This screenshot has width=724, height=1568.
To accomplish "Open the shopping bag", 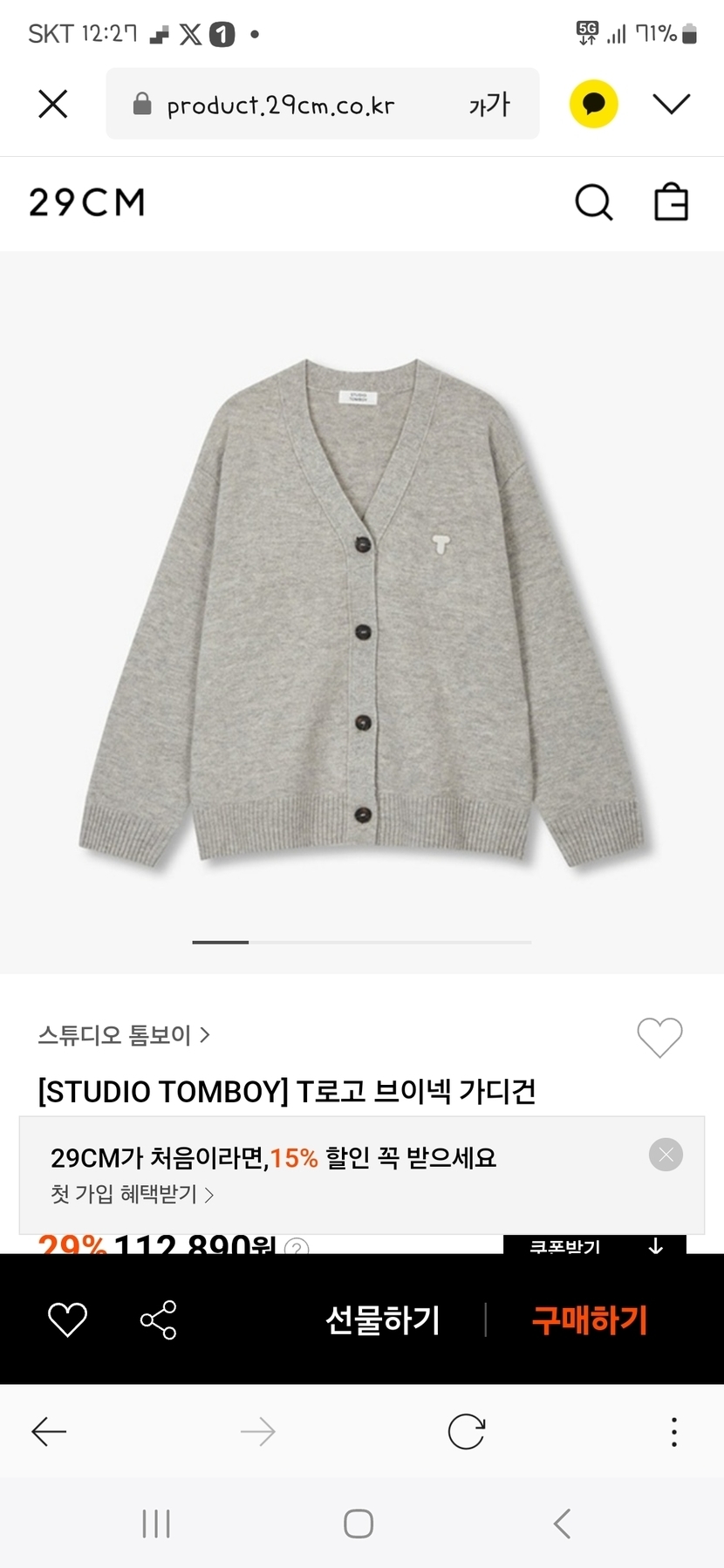I will click(x=671, y=203).
